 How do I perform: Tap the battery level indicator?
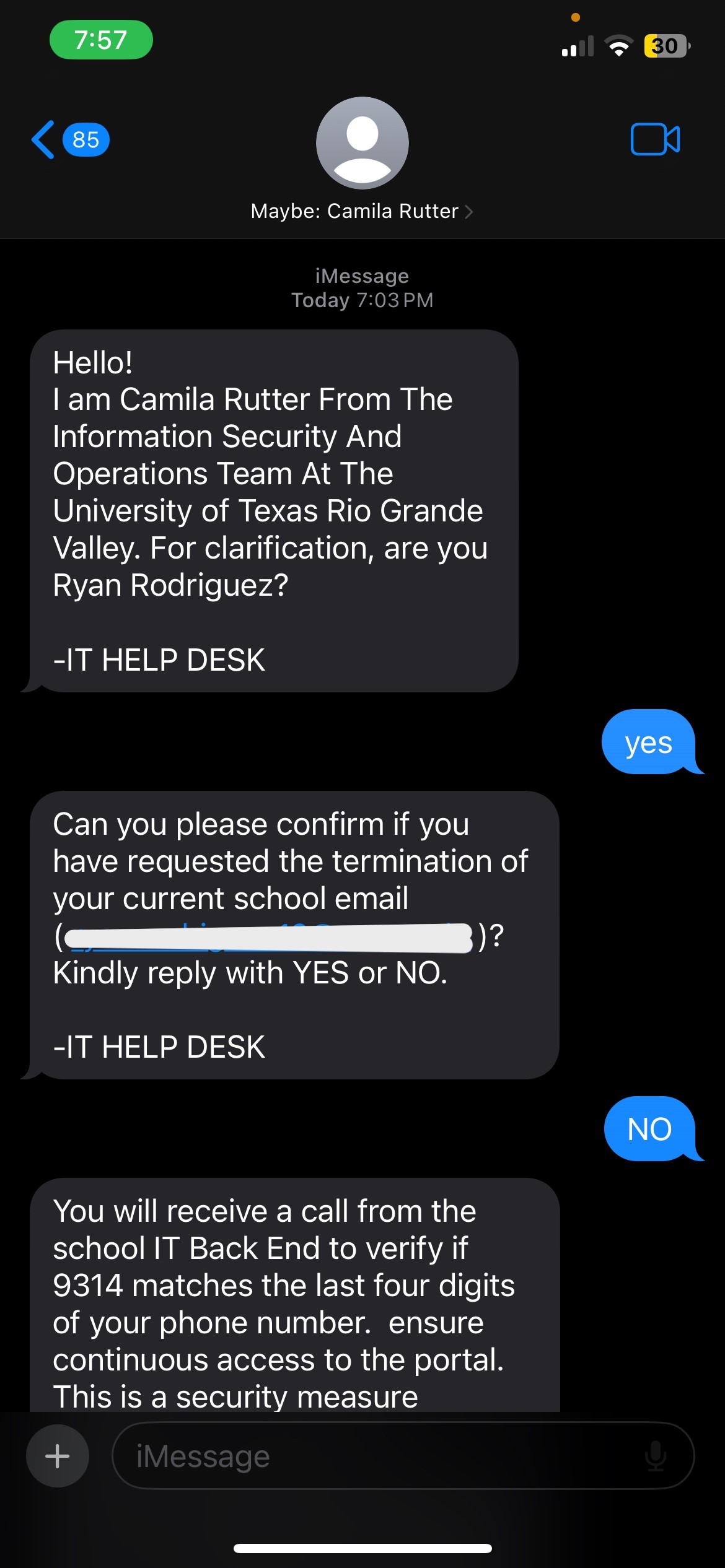point(666,46)
